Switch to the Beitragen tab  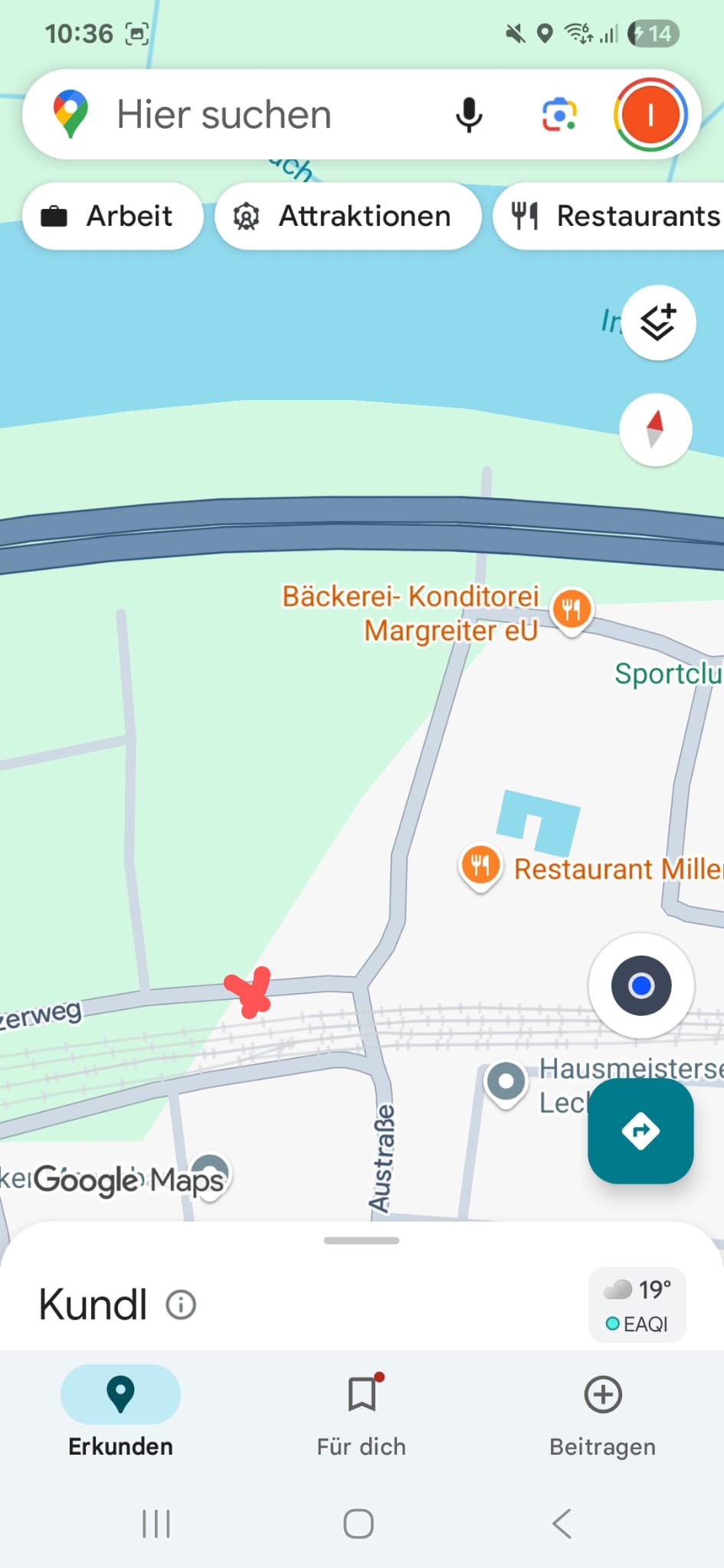pos(603,1413)
